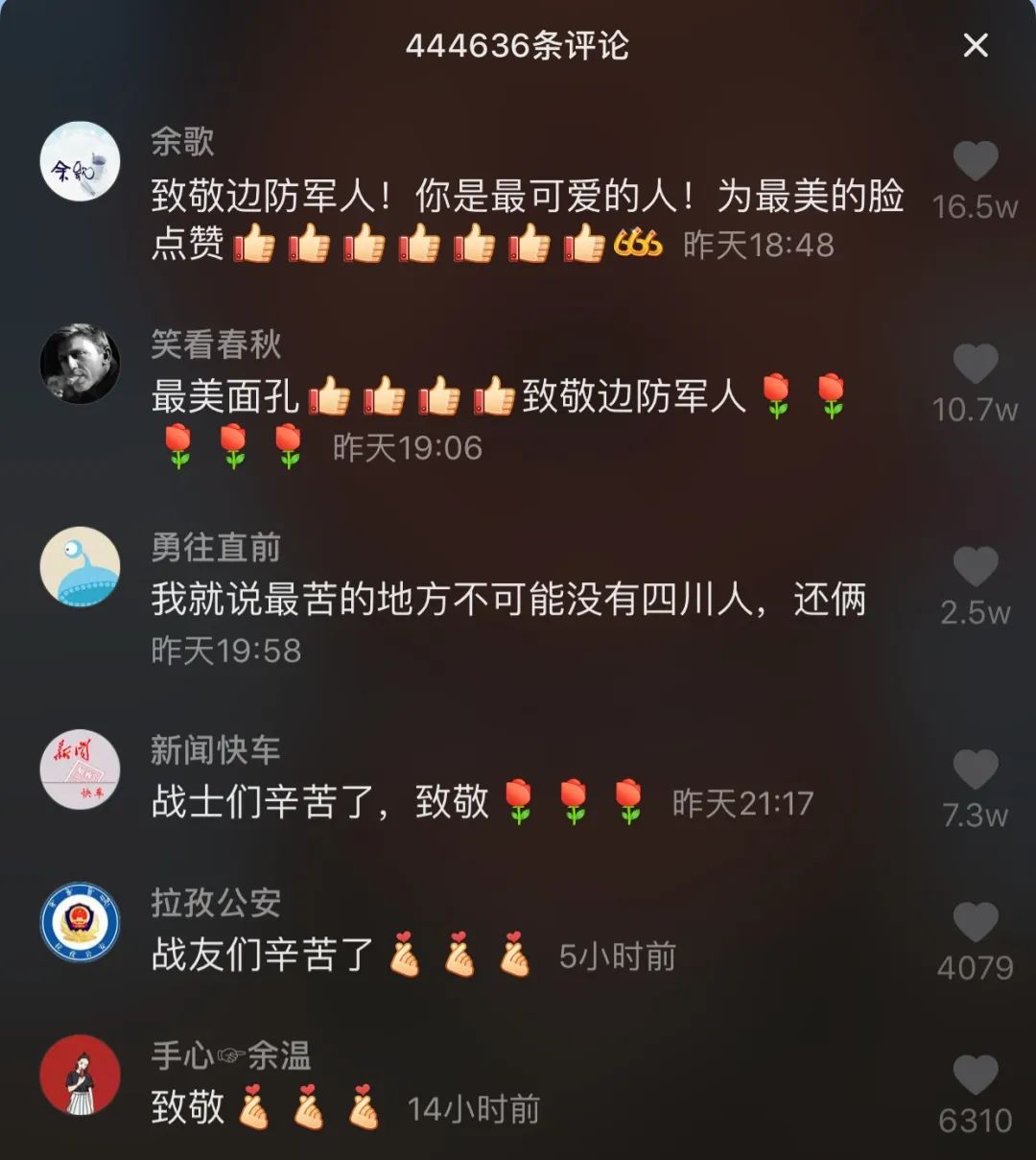Like 新闻快车's comment
The image size is (1036, 1160).
pyautogui.click(x=976, y=769)
